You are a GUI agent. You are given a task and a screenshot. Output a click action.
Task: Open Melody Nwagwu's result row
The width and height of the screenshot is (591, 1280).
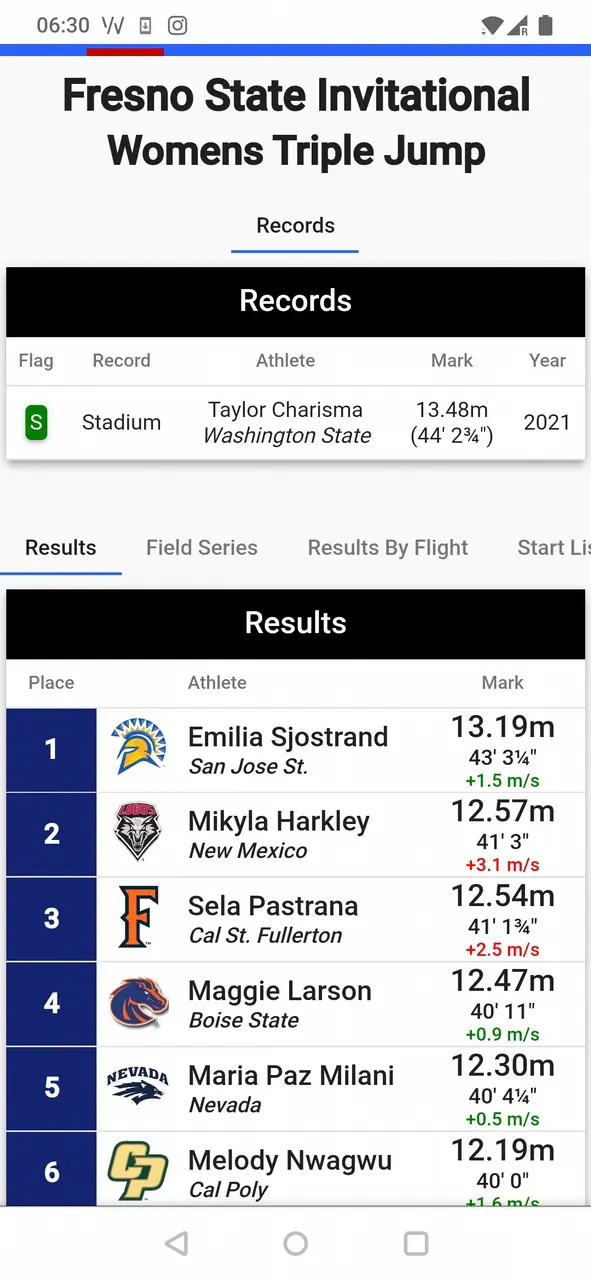pos(296,1168)
